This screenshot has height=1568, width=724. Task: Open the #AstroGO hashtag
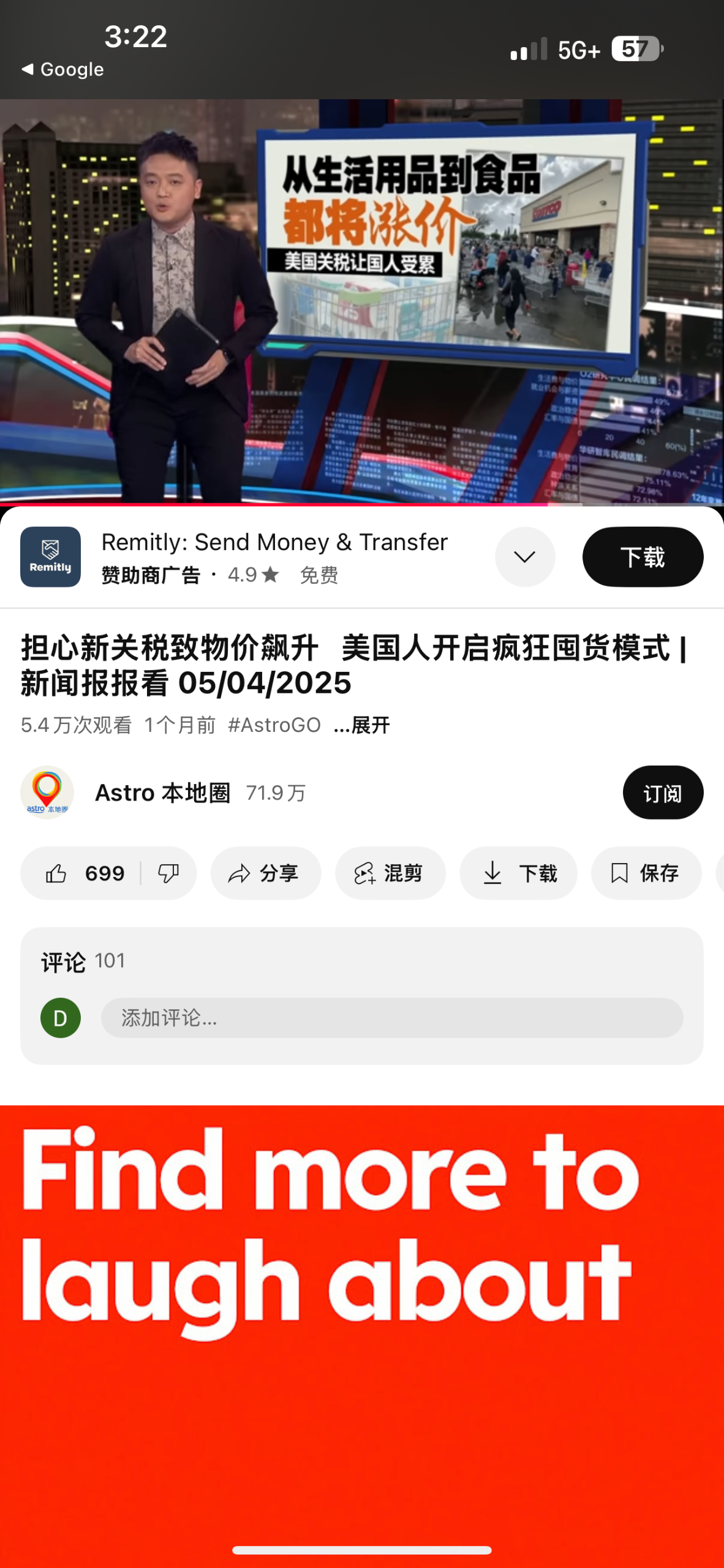[x=274, y=725]
